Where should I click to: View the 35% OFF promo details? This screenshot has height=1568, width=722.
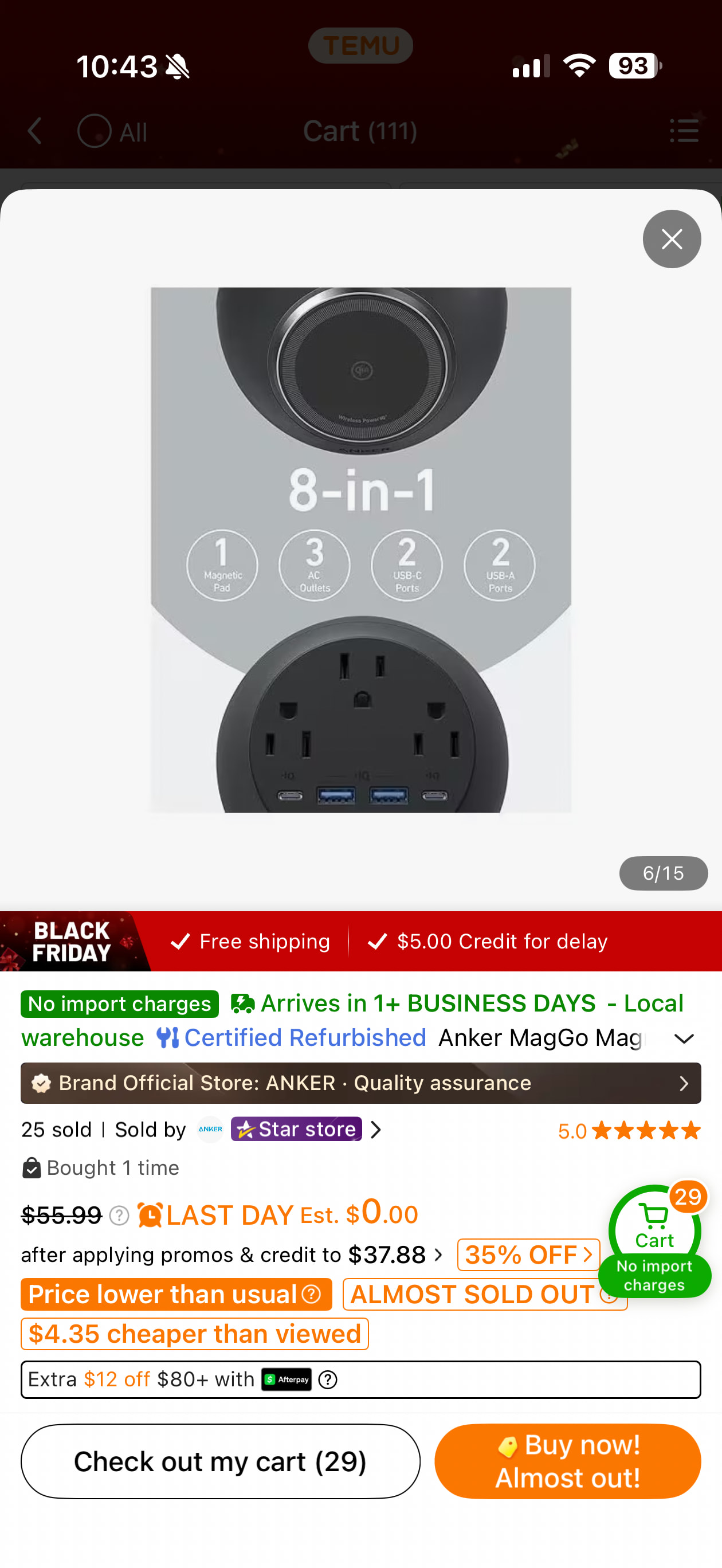(528, 1255)
